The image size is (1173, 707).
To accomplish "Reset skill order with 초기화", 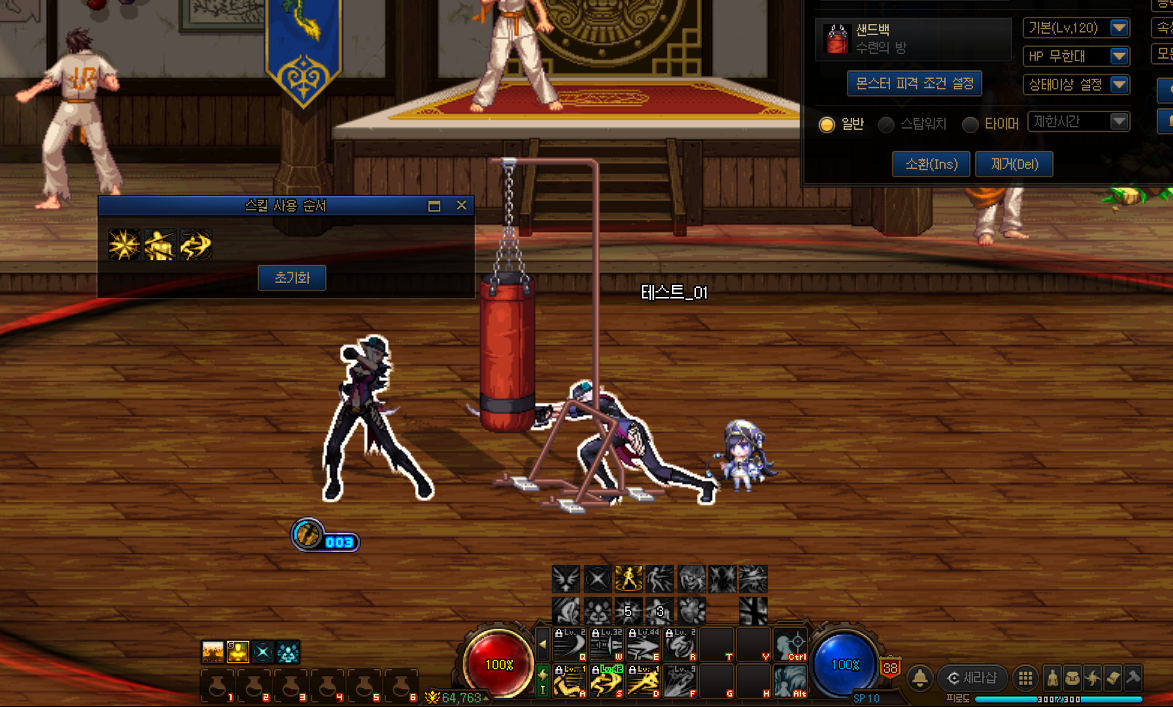I will point(292,277).
